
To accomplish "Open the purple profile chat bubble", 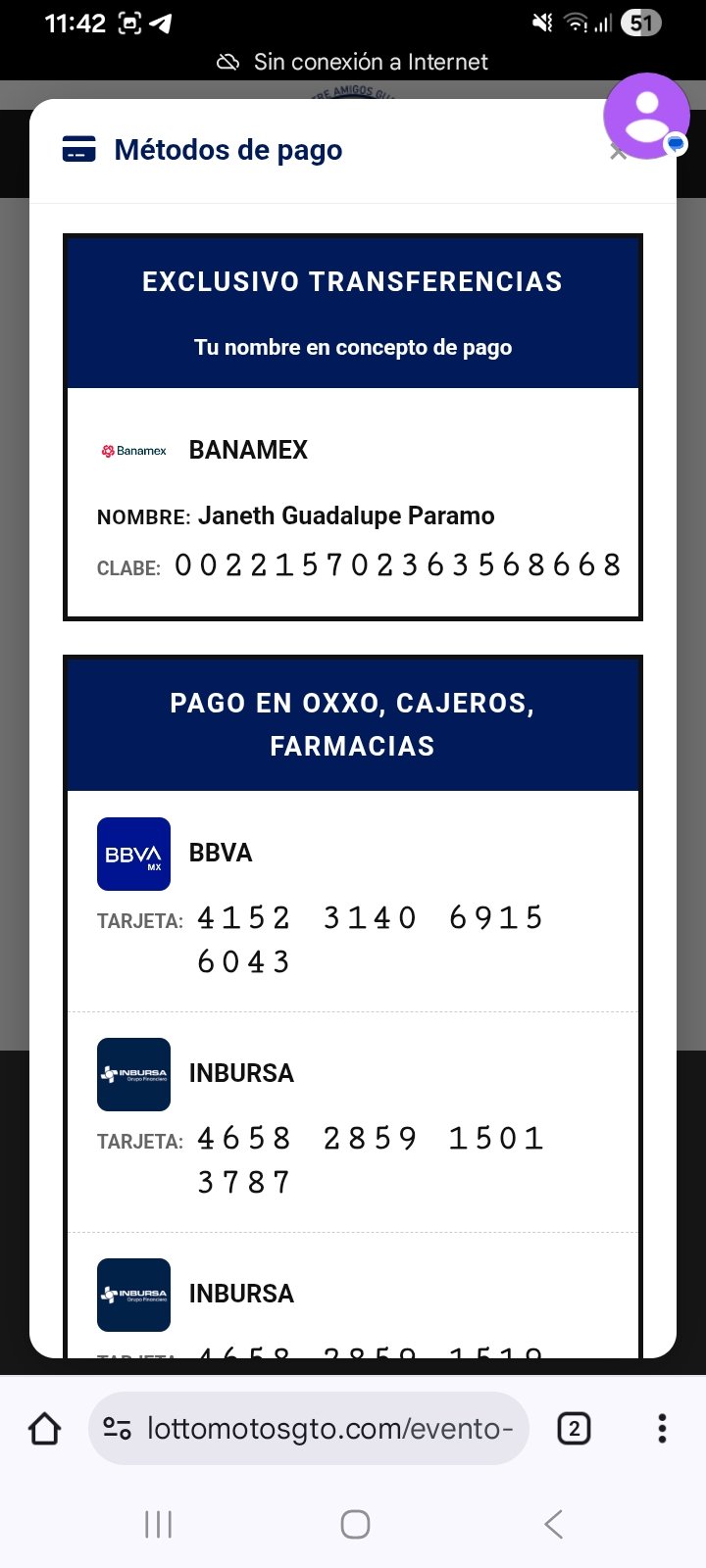I will tap(646, 116).
